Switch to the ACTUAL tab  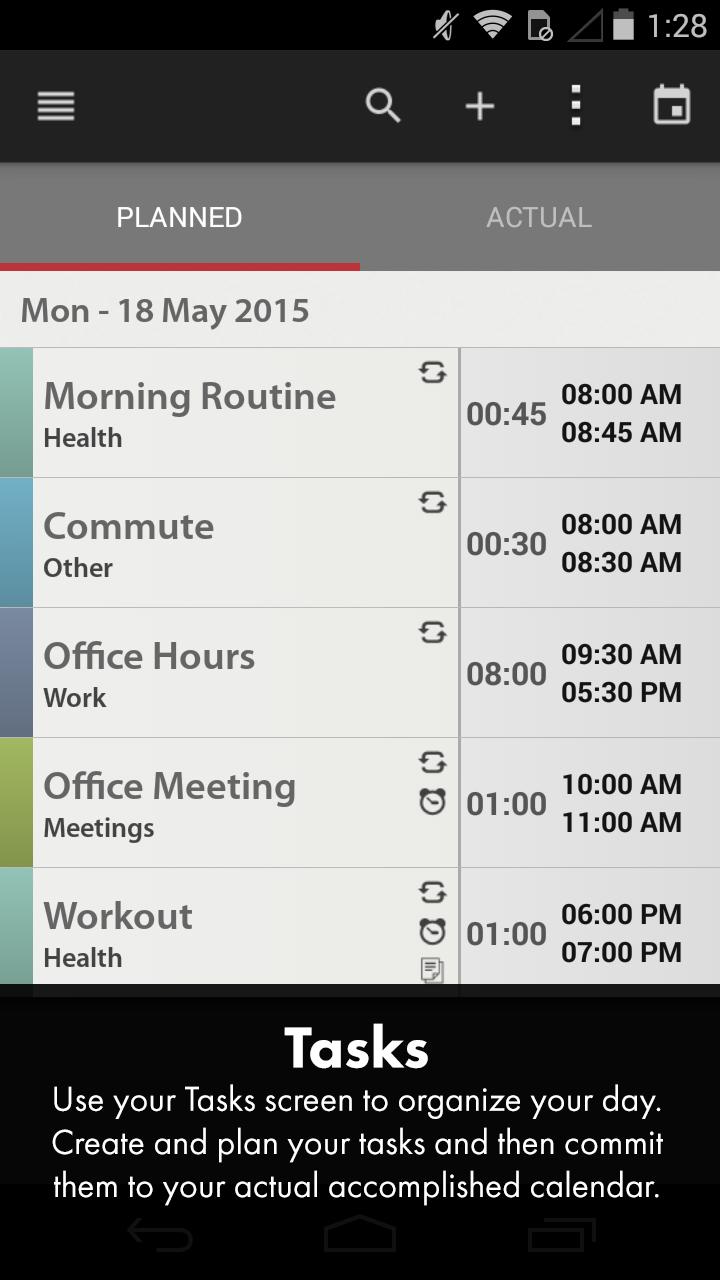(539, 216)
